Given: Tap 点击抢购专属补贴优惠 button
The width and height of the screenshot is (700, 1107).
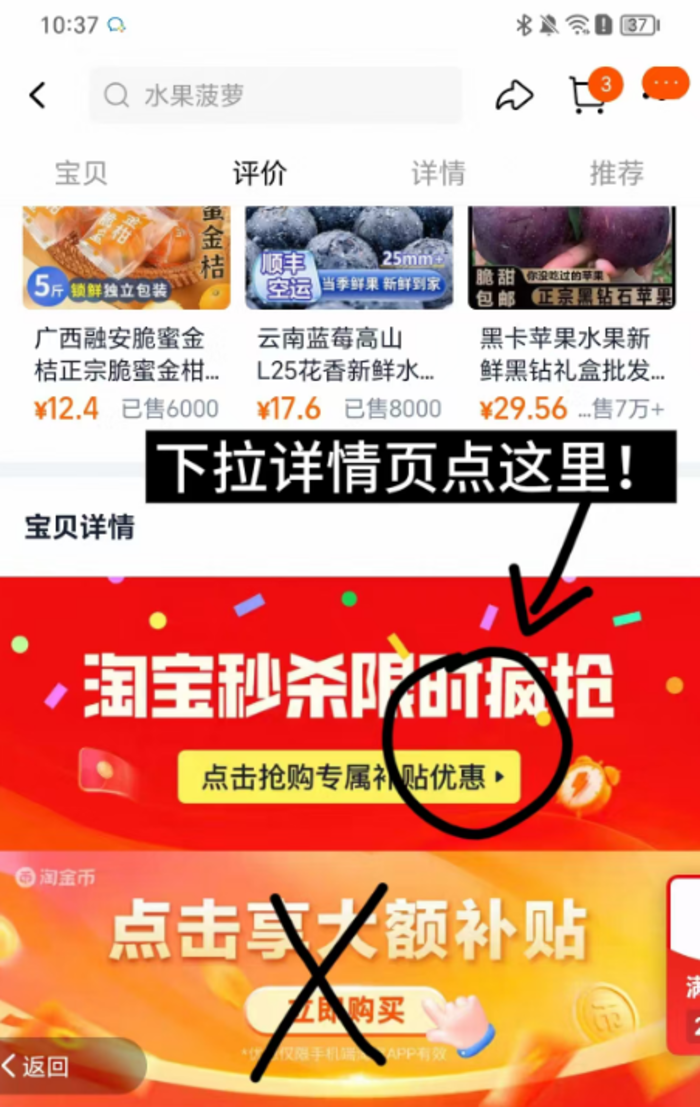Looking at the screenshot, I should pos(349,777).
